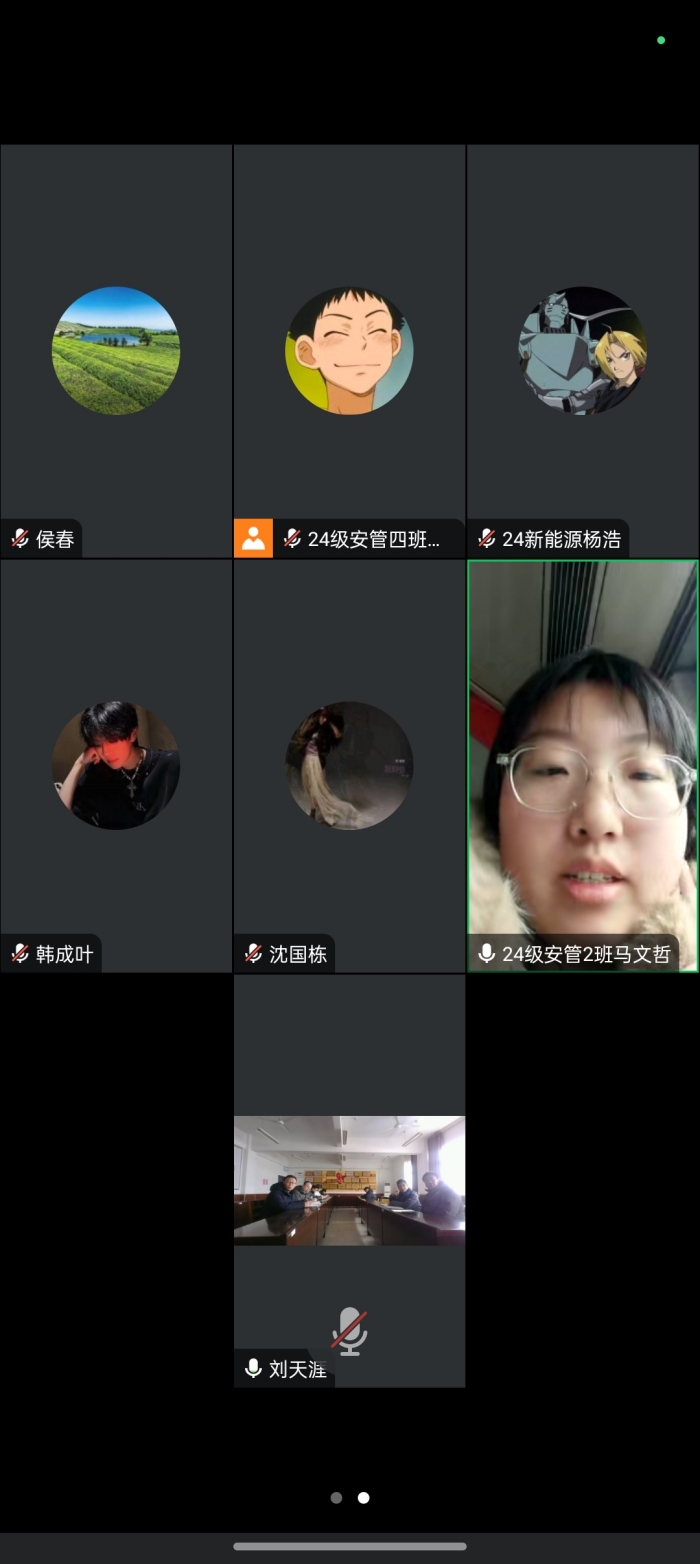Image resolution: width=700 pixels, height=1564 pixels.
Task: Open 韩成叶's participant tile
Action: [116, 766]
